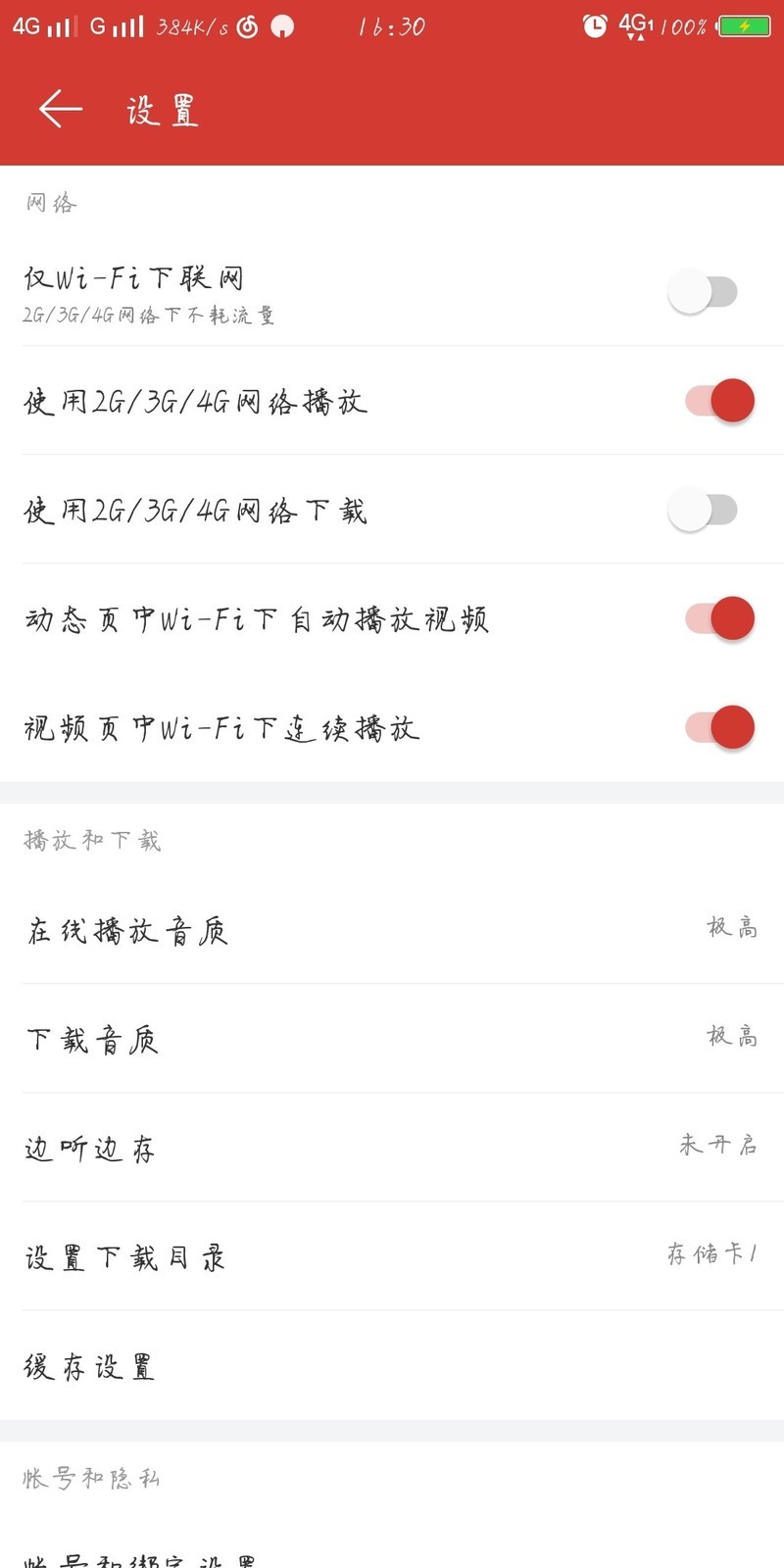
Task: Tap the alarm clock icon in the status bar
Action: (x=595, y=26)
